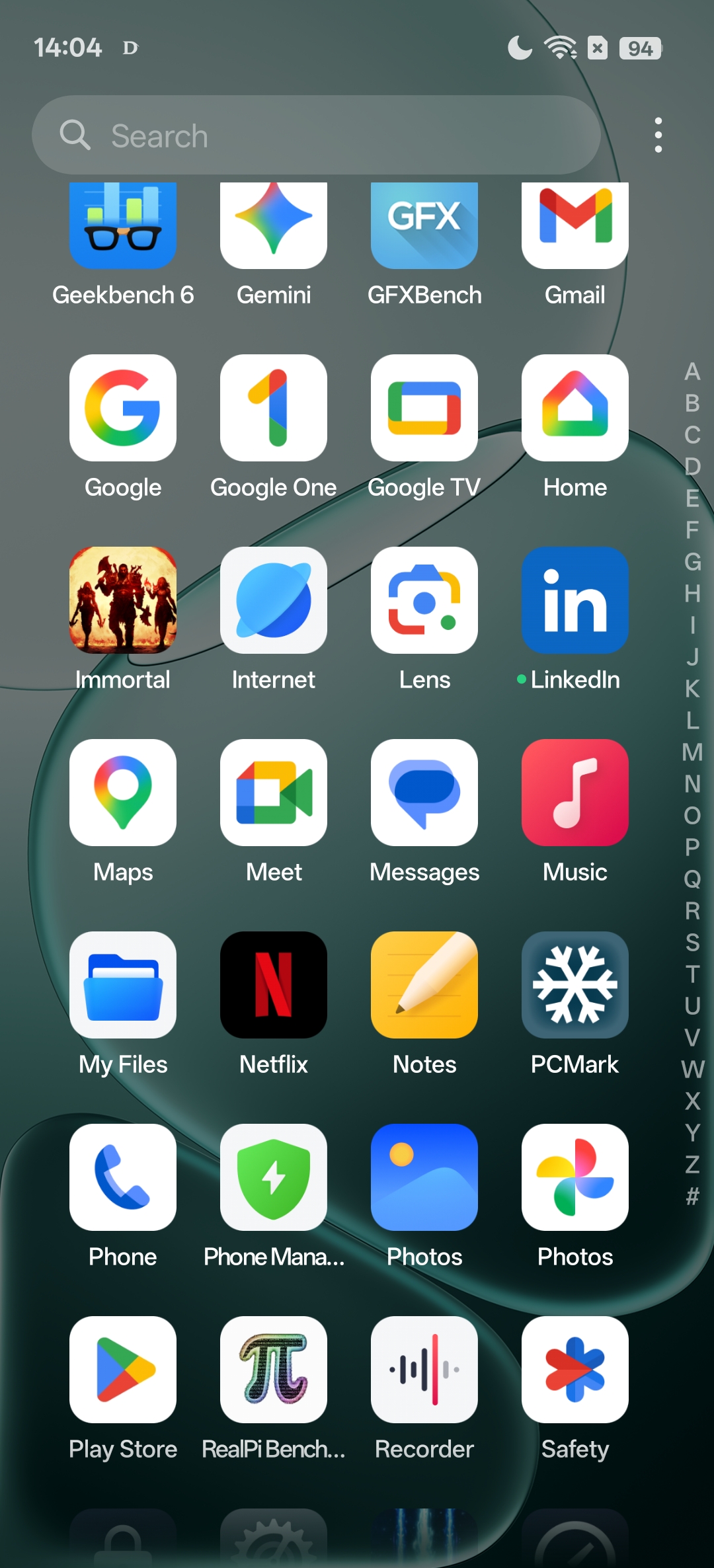Launch LinkedIn

(x=575, y=600)
